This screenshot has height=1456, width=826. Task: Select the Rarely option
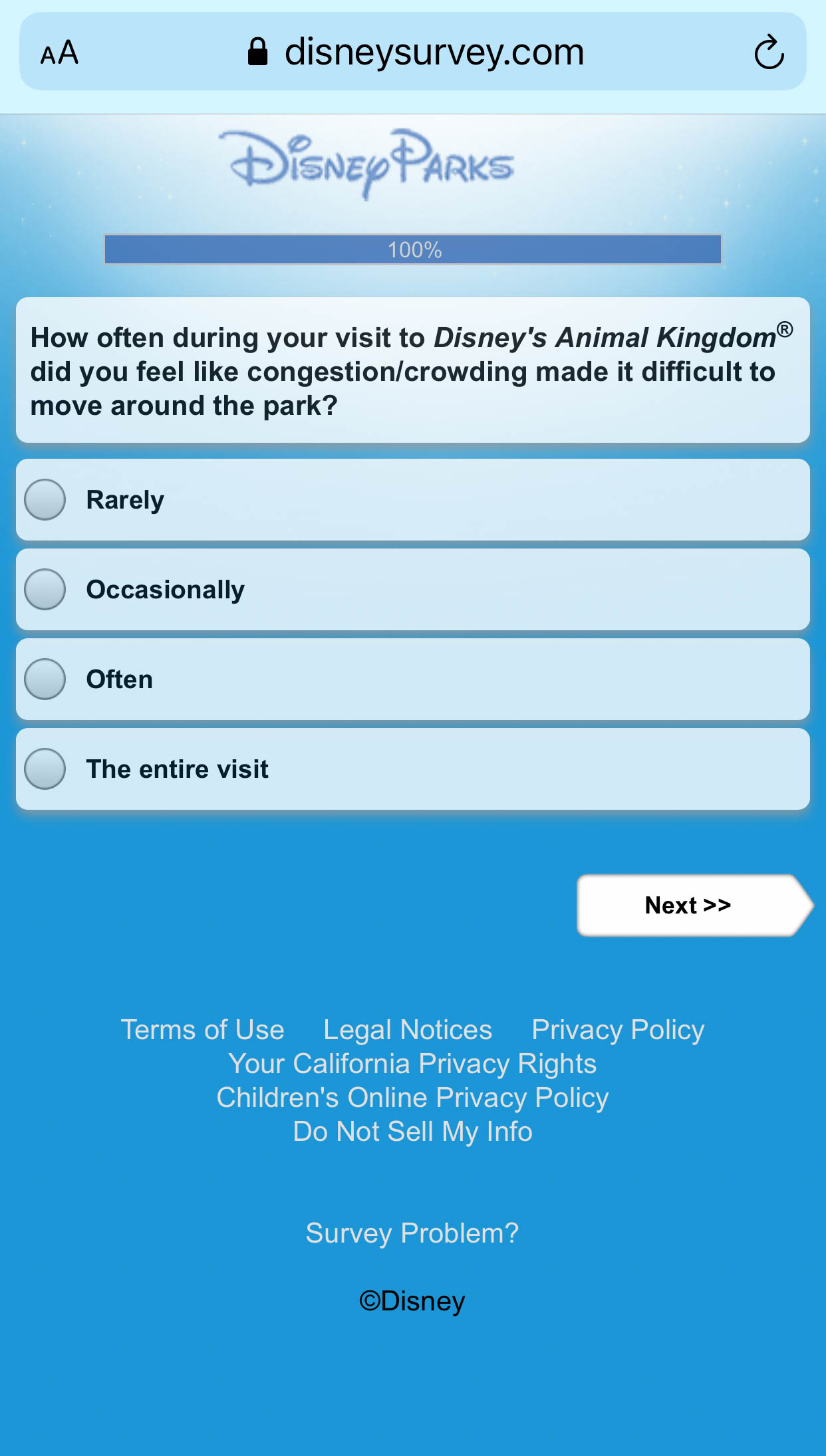(412, 499)
